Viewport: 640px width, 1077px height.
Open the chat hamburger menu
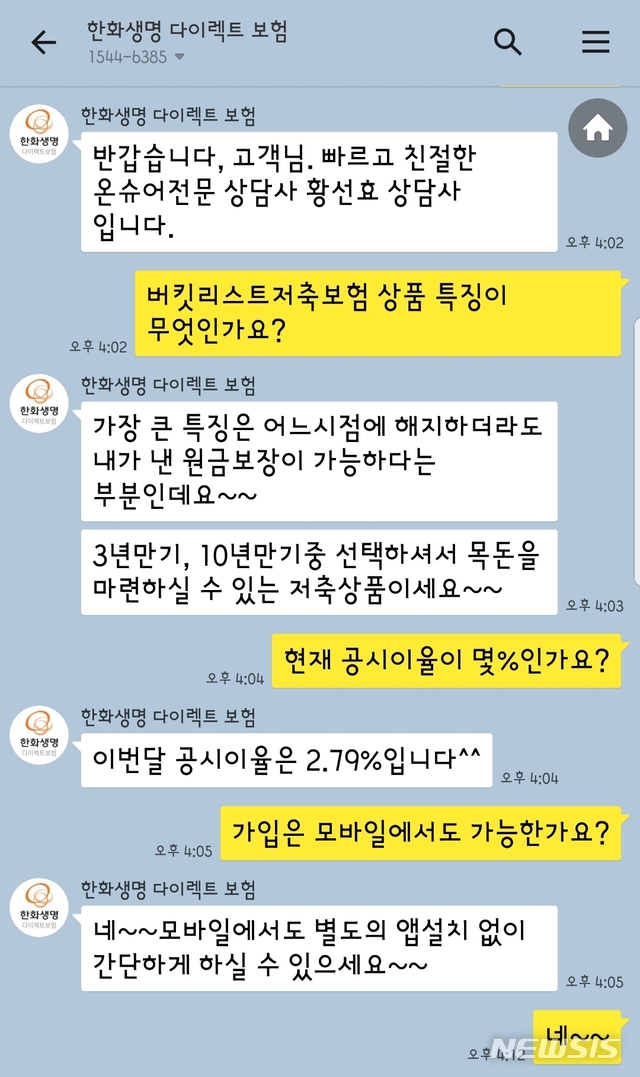[x=596, y=42]
